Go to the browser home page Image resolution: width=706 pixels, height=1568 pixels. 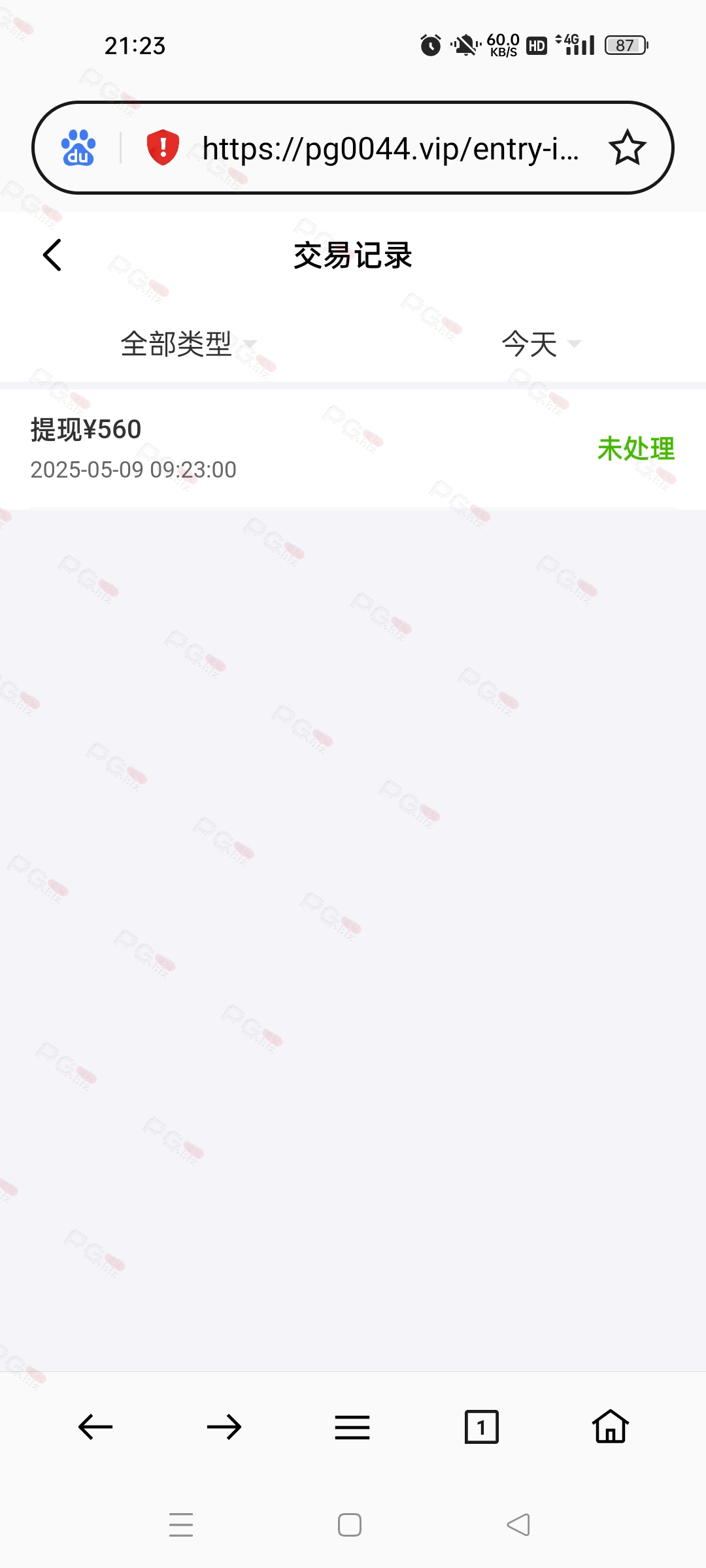click(x=611, y=1426)
